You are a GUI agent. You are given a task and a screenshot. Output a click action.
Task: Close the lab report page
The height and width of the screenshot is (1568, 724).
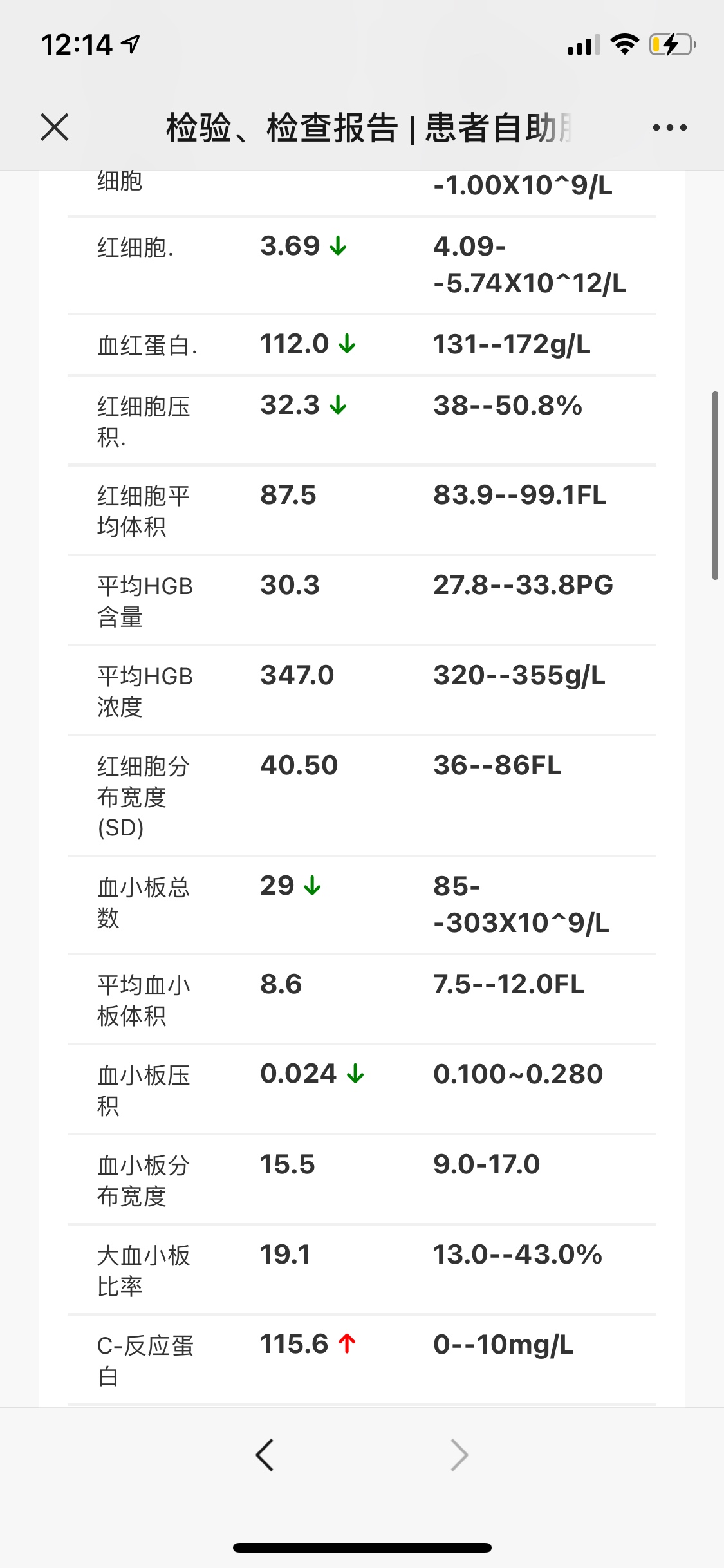(55, 127)
